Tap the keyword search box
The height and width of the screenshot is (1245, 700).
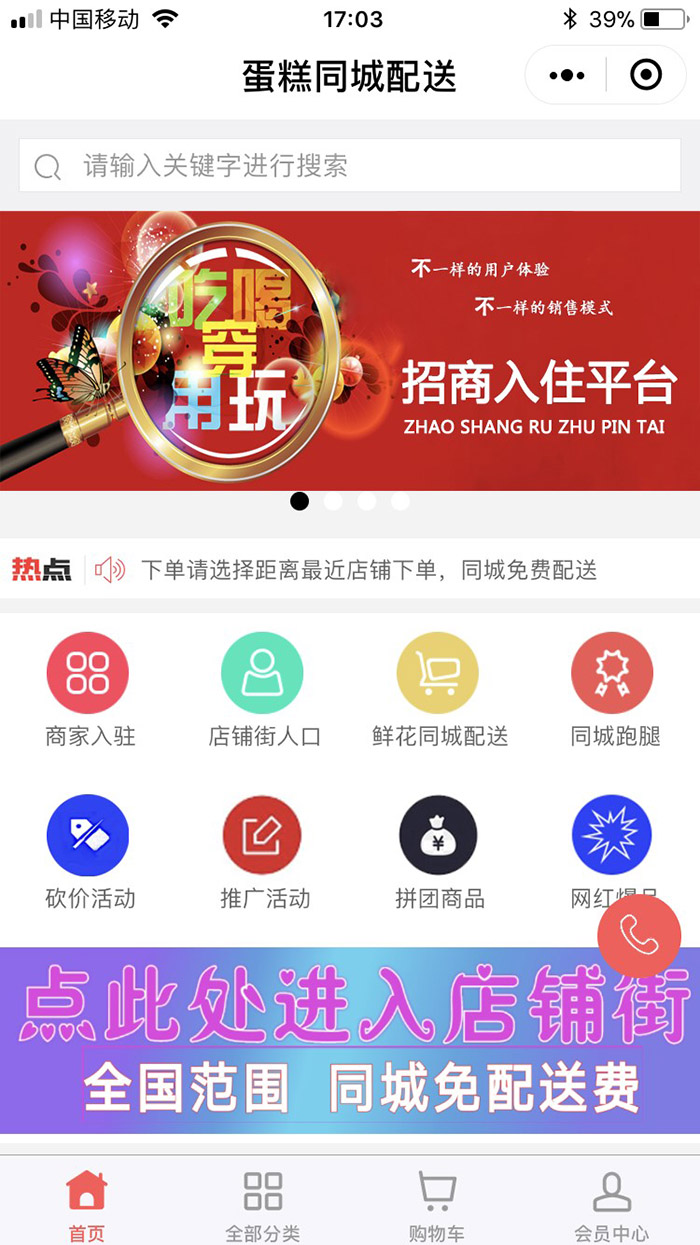(350, 165)
